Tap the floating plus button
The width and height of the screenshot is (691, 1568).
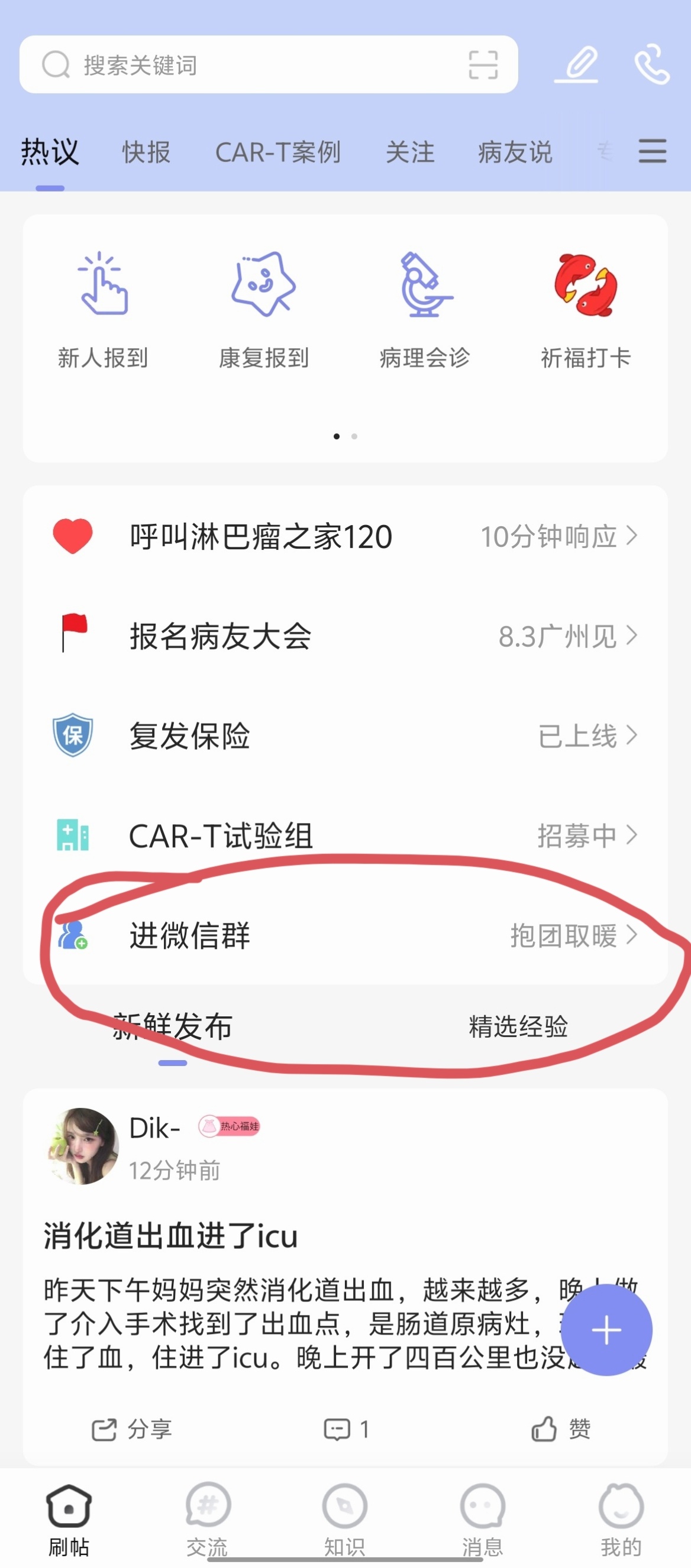click(x=606, y=1330)
